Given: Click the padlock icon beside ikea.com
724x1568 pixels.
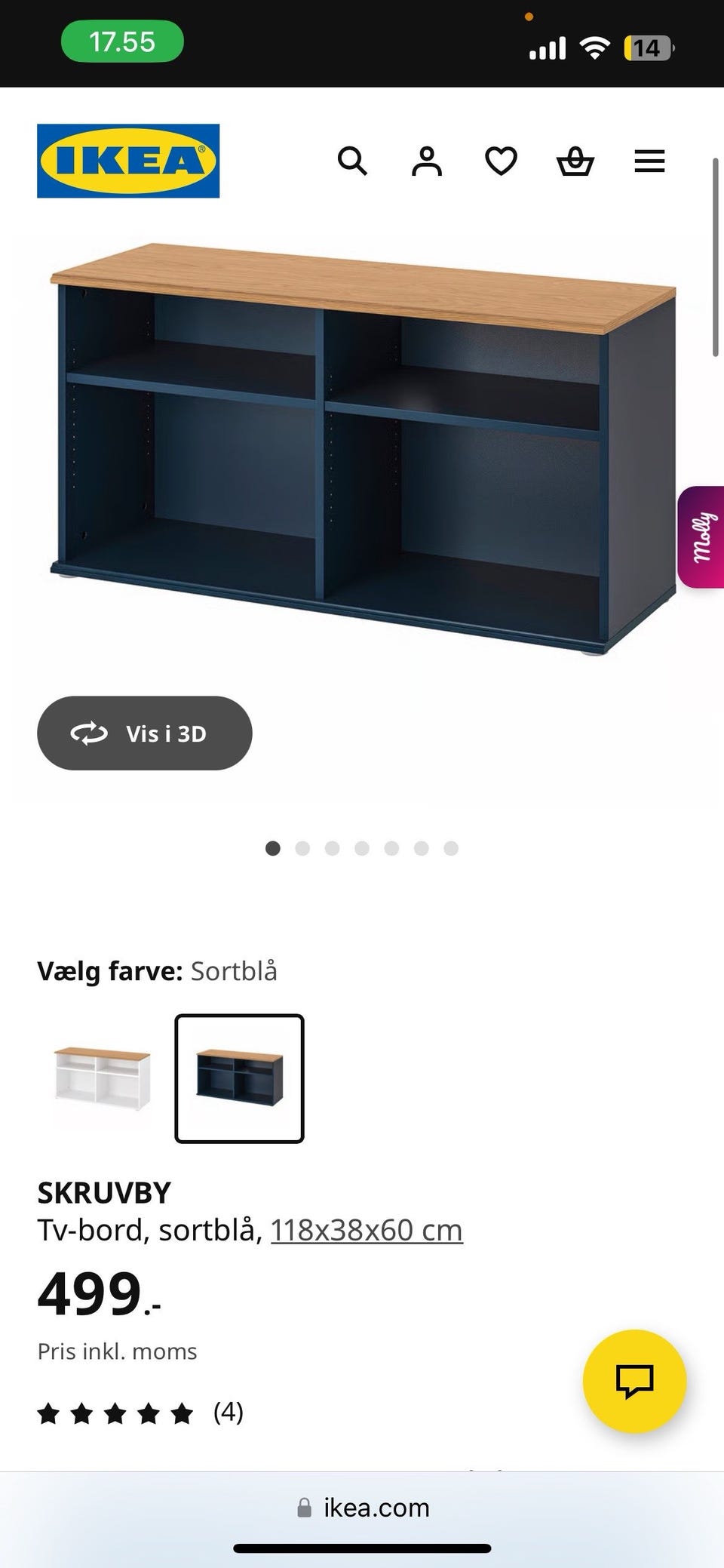Looking at the screenshot, I should (x=303, y=1506).
